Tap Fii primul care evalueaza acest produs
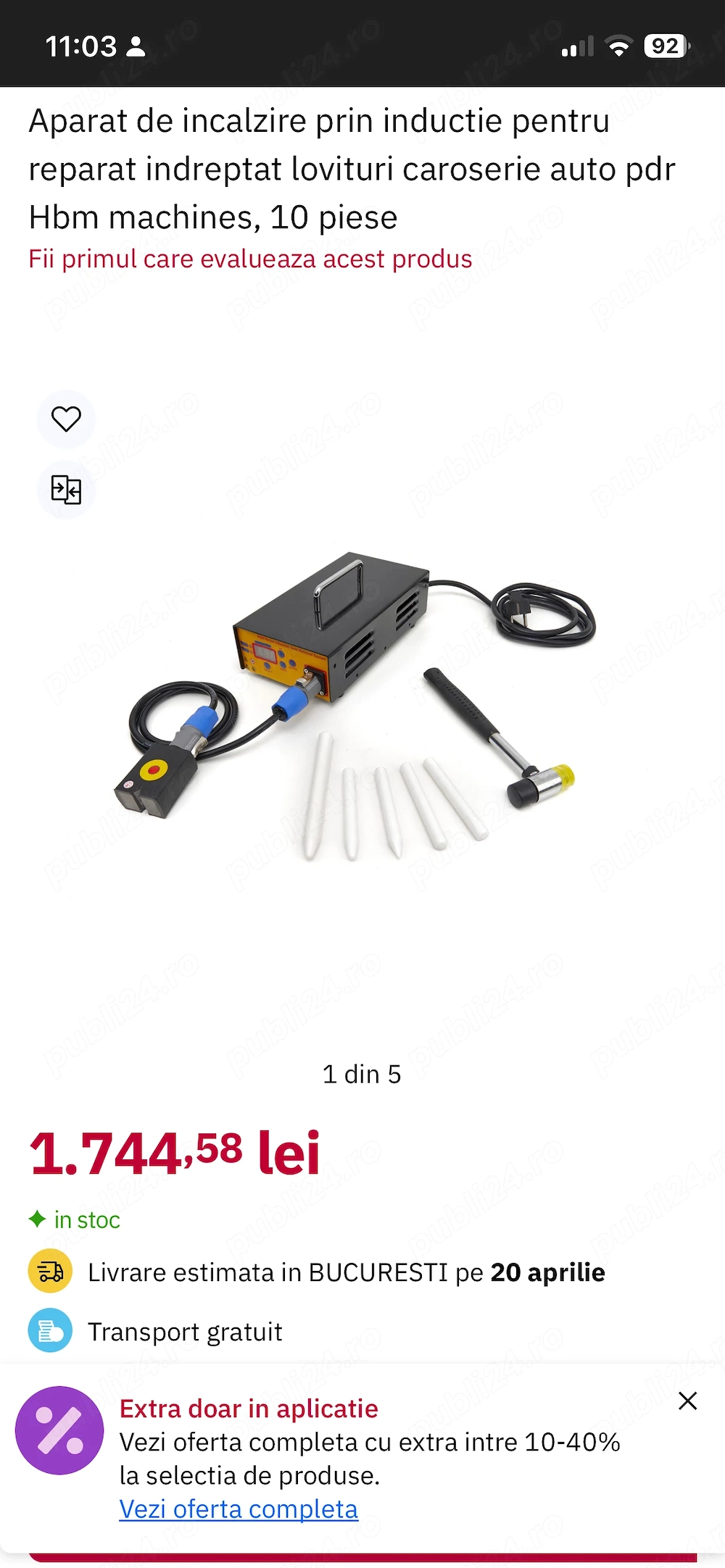725x1568 pixels. pos(250,259)
